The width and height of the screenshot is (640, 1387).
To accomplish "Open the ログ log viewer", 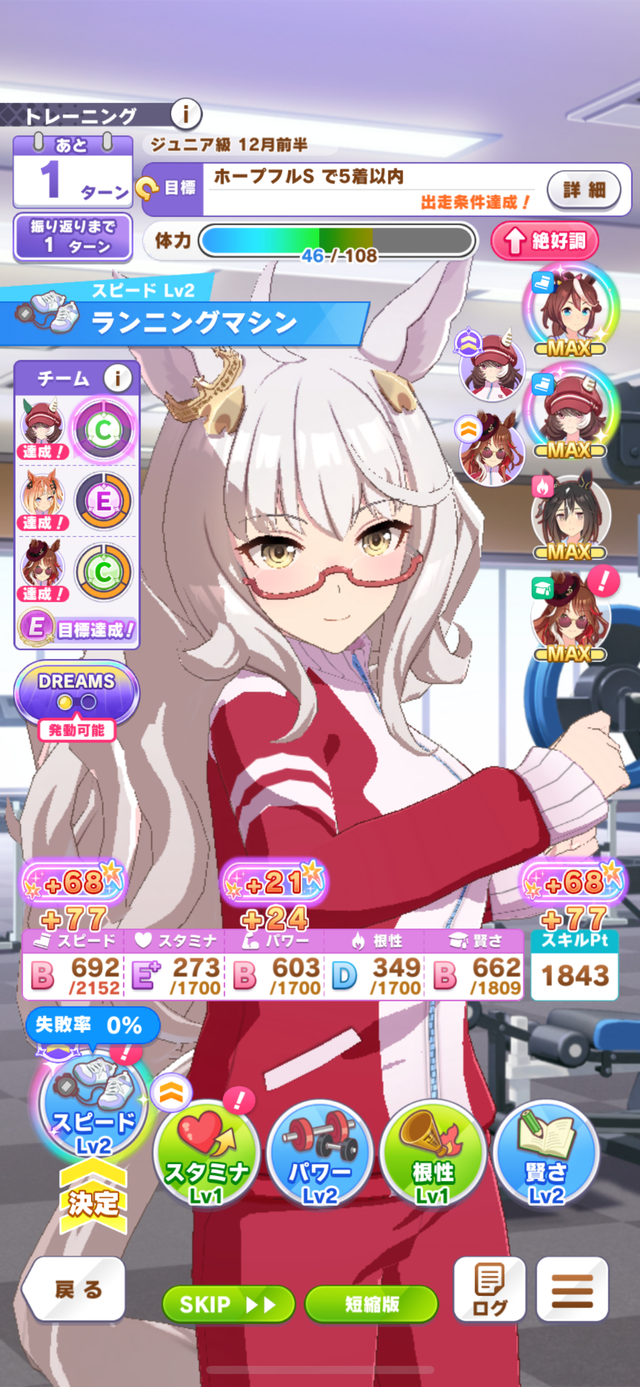I will click(490, 1290).
